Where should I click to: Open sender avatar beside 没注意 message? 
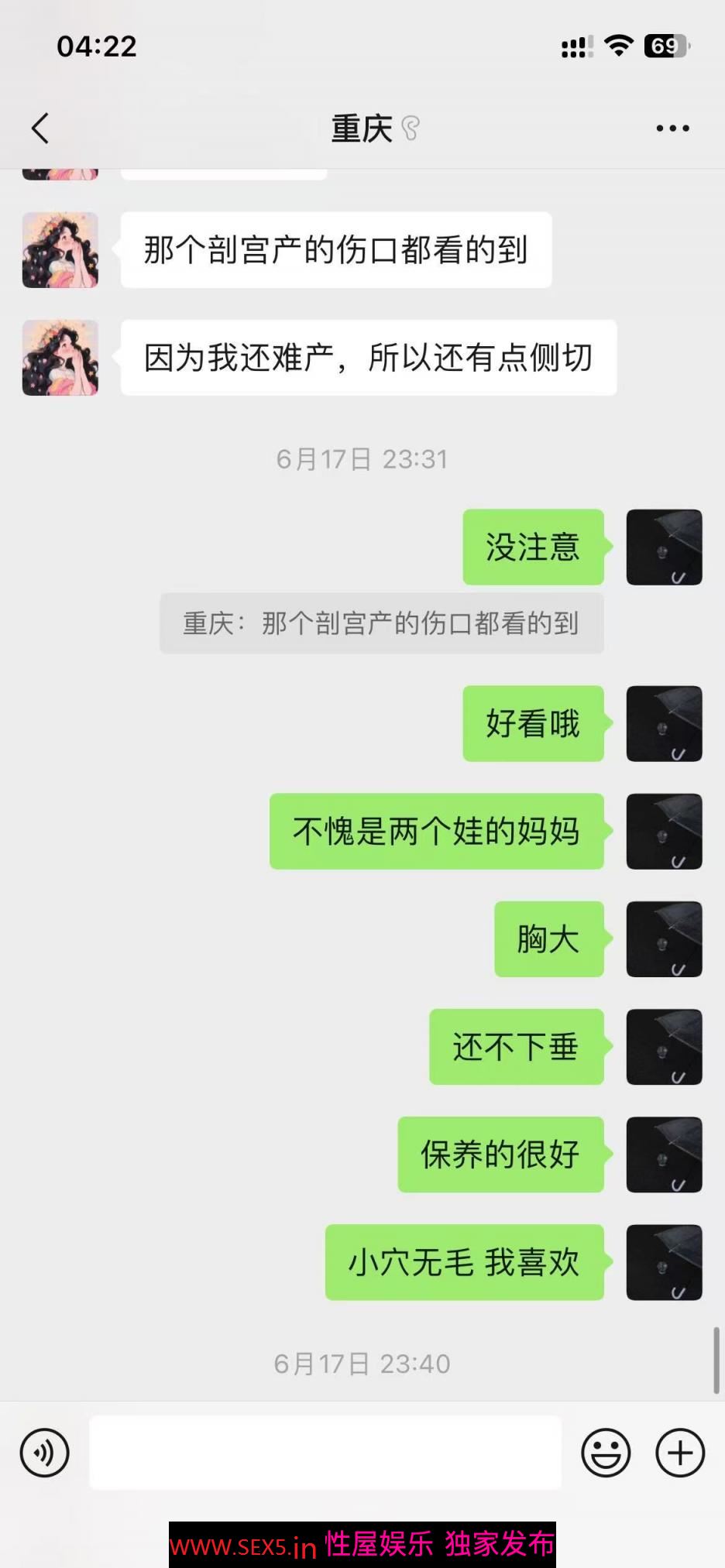664,547
